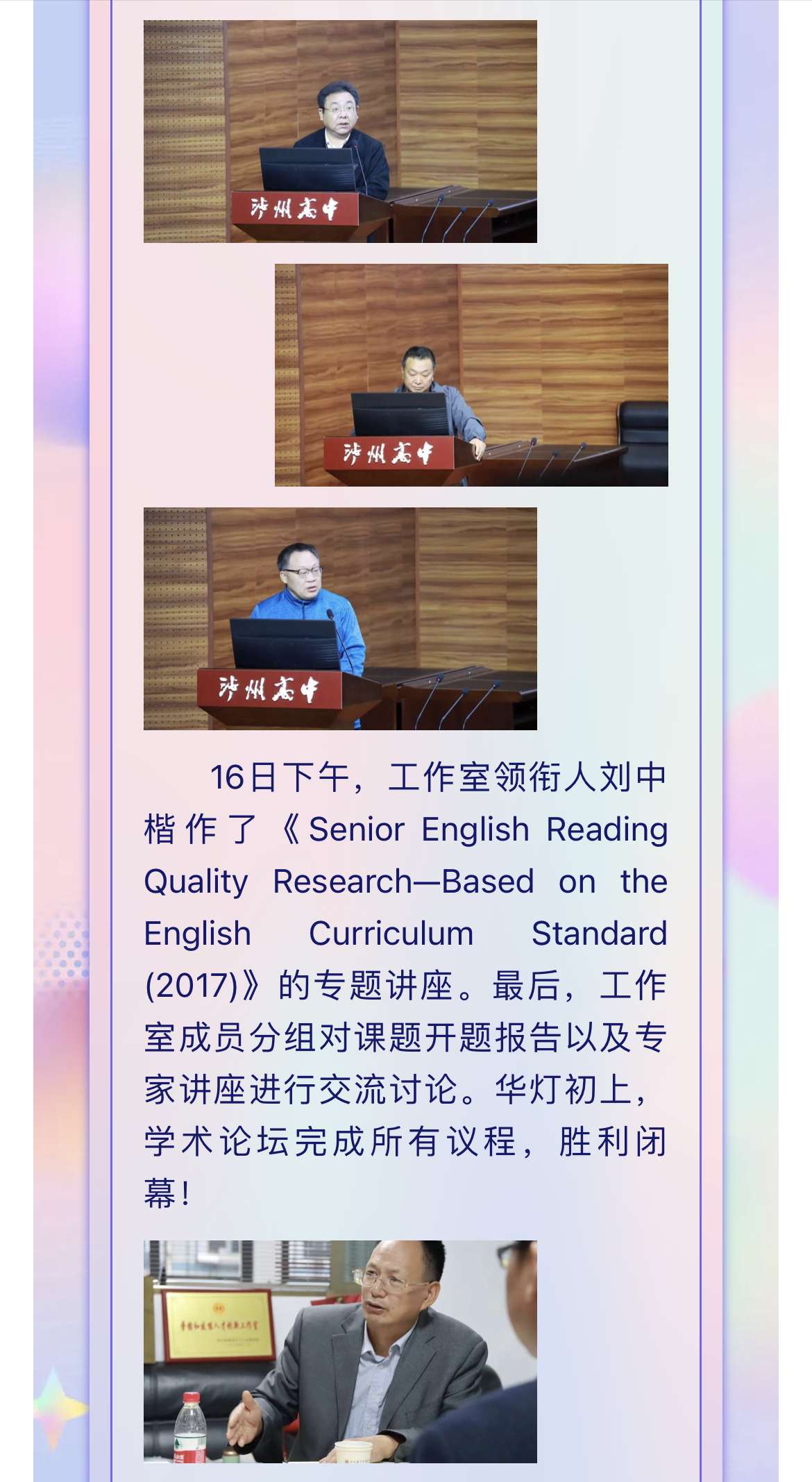
Task: Enlarge the photo of the speaker in the blue jacket
Action: [x=340, y=618]
